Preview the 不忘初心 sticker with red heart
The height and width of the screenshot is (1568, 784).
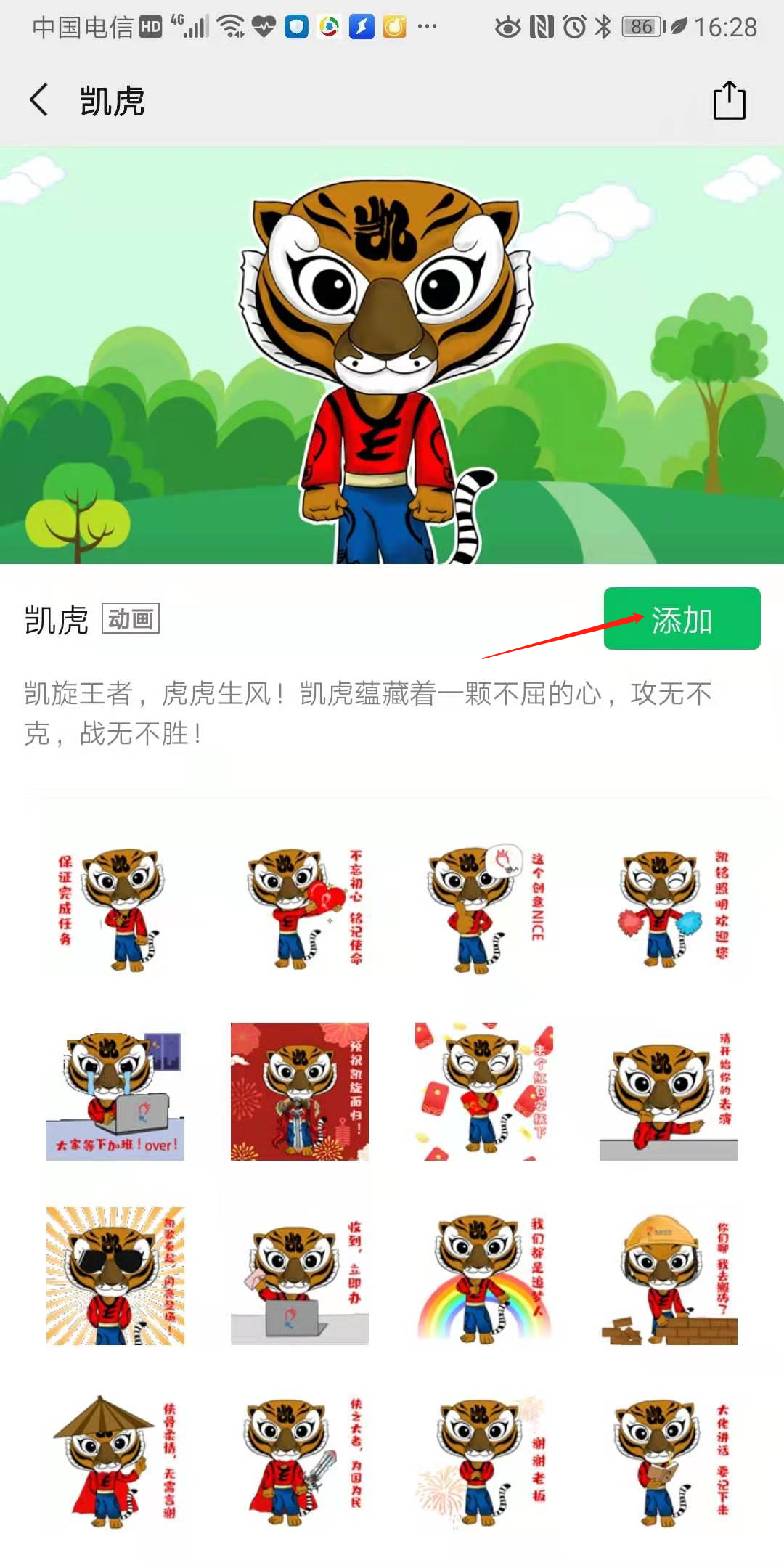299,907
